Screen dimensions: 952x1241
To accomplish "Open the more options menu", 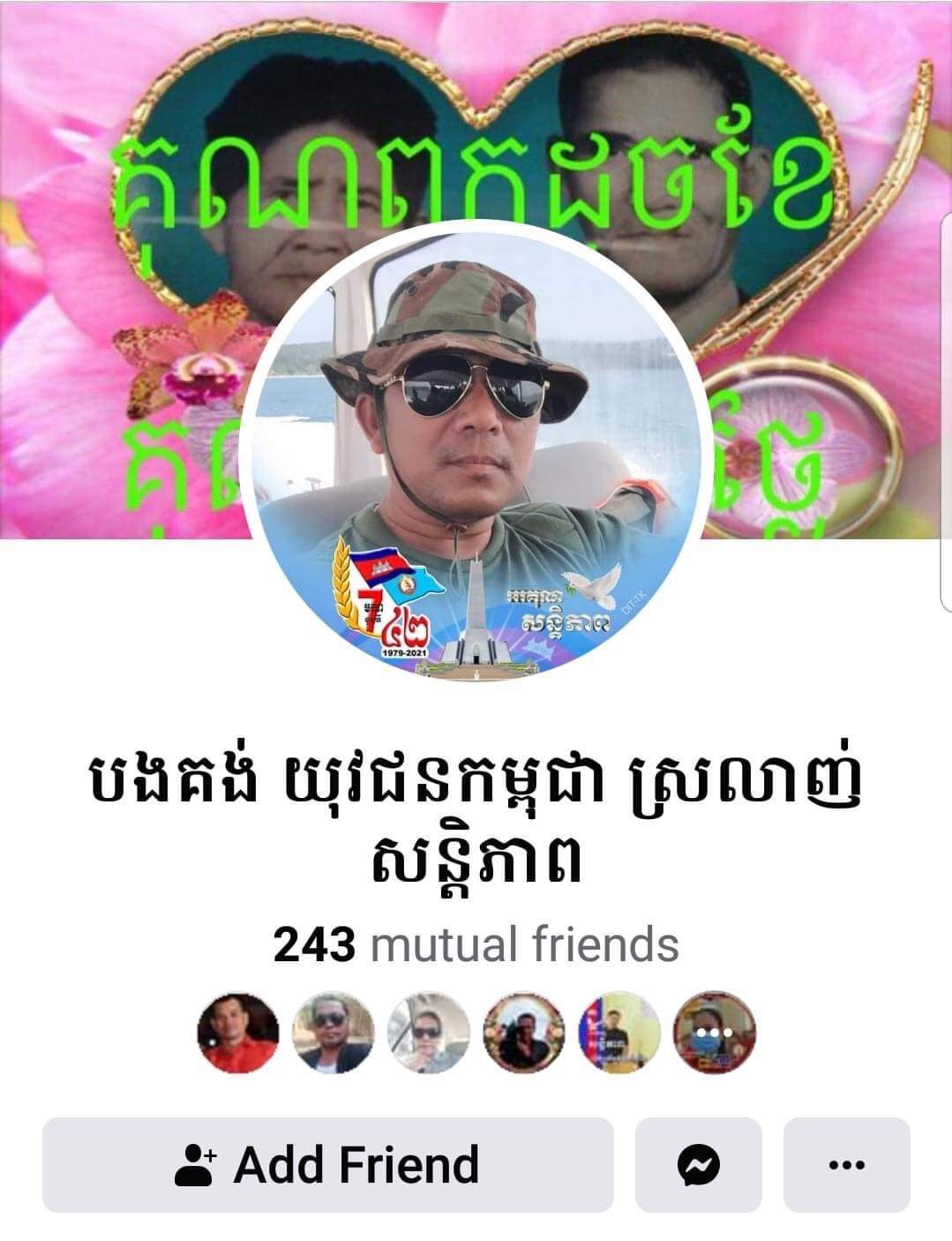I will pos(846,1164).
